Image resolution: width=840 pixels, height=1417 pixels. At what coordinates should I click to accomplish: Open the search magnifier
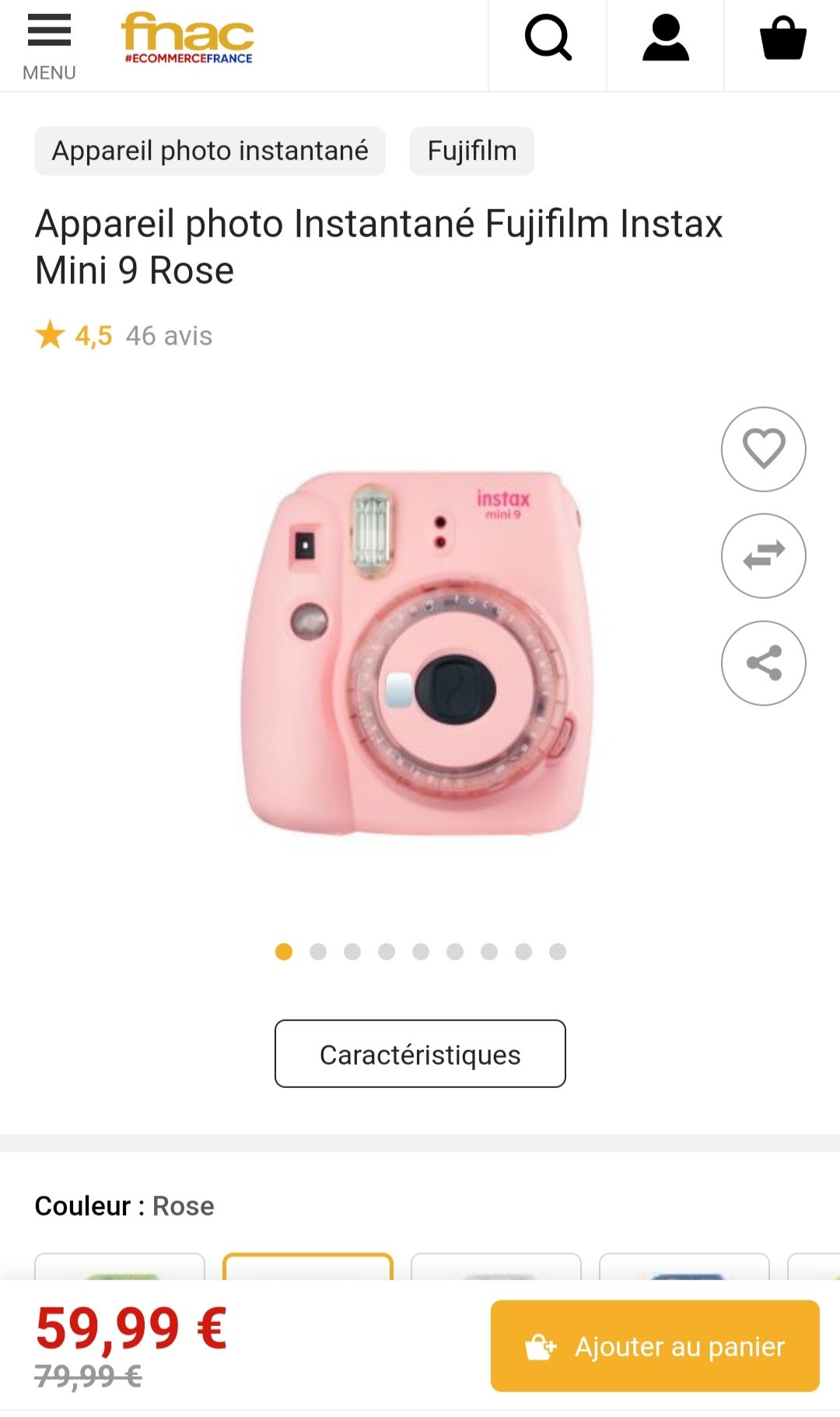click(548, 39)
